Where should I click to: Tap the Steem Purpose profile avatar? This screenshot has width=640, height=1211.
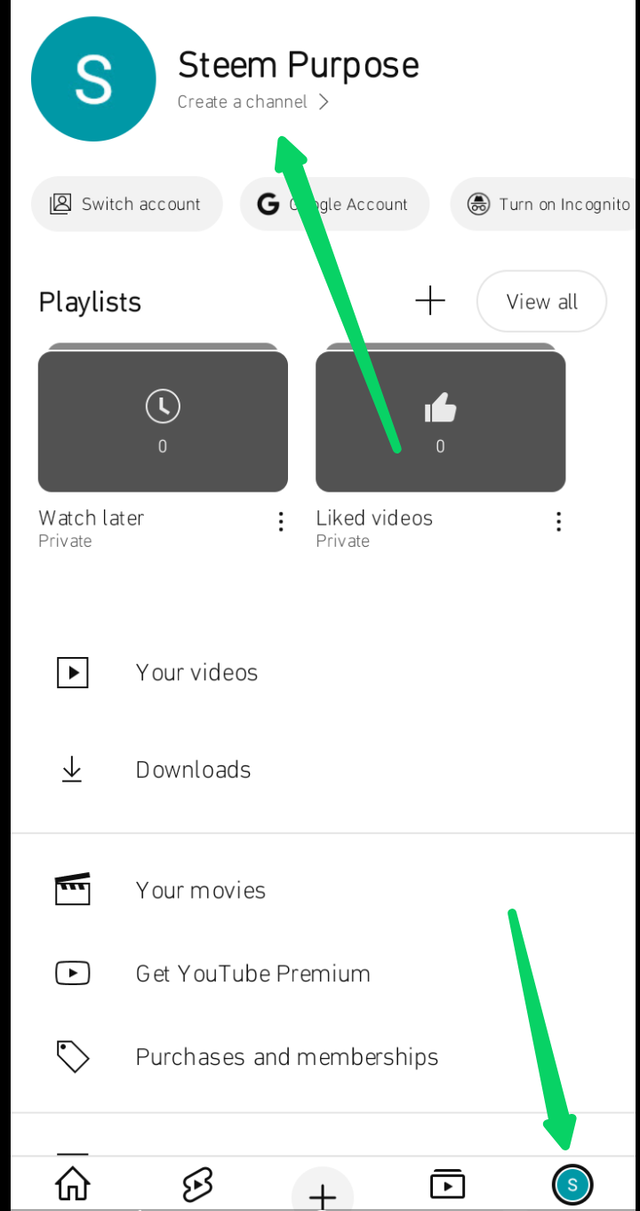(x=93, y=79)
